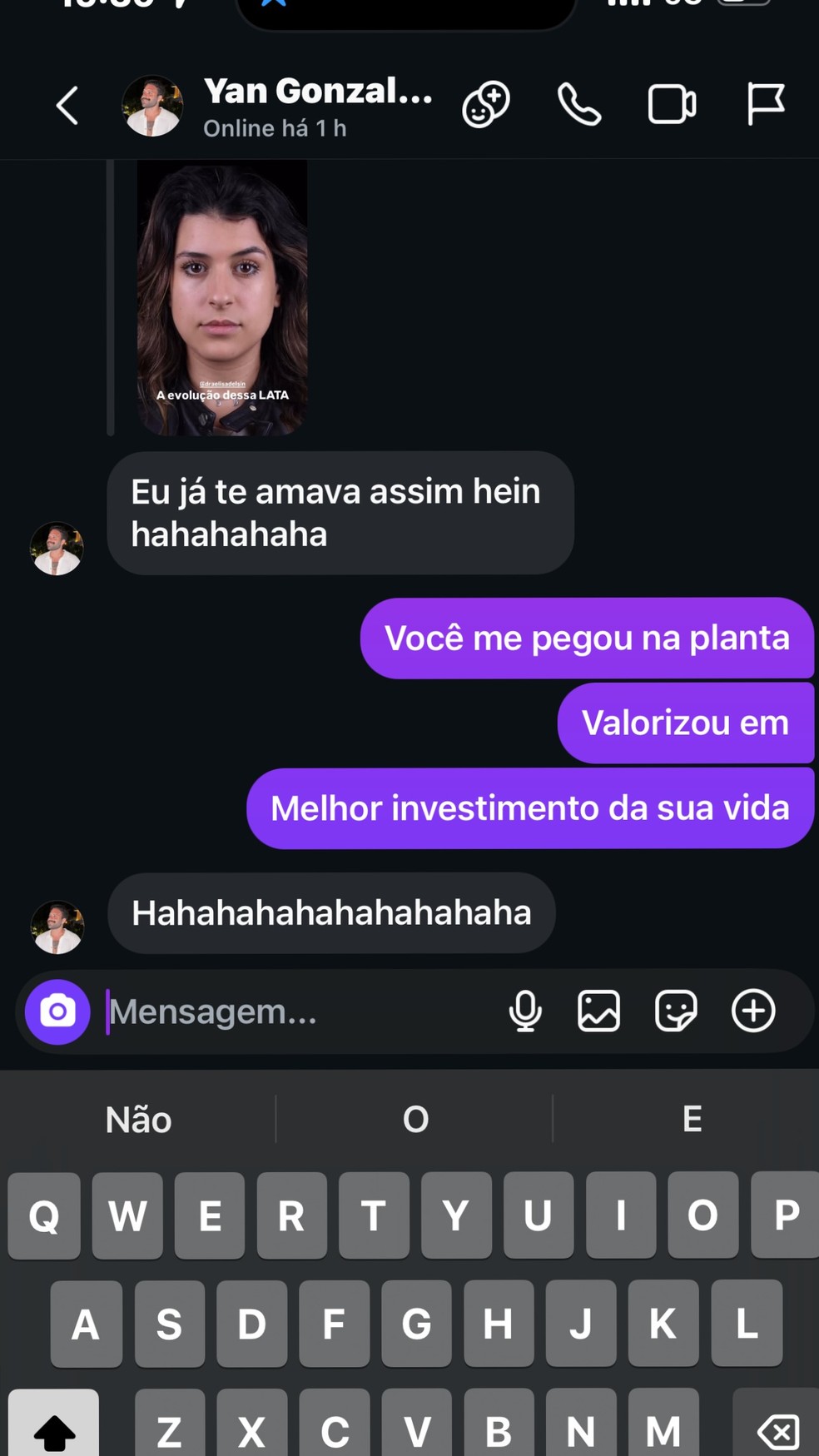819x1456 pixels.
Task: Select the 'Não' predictive text suggestion
Action: (x=138, y=1120)
